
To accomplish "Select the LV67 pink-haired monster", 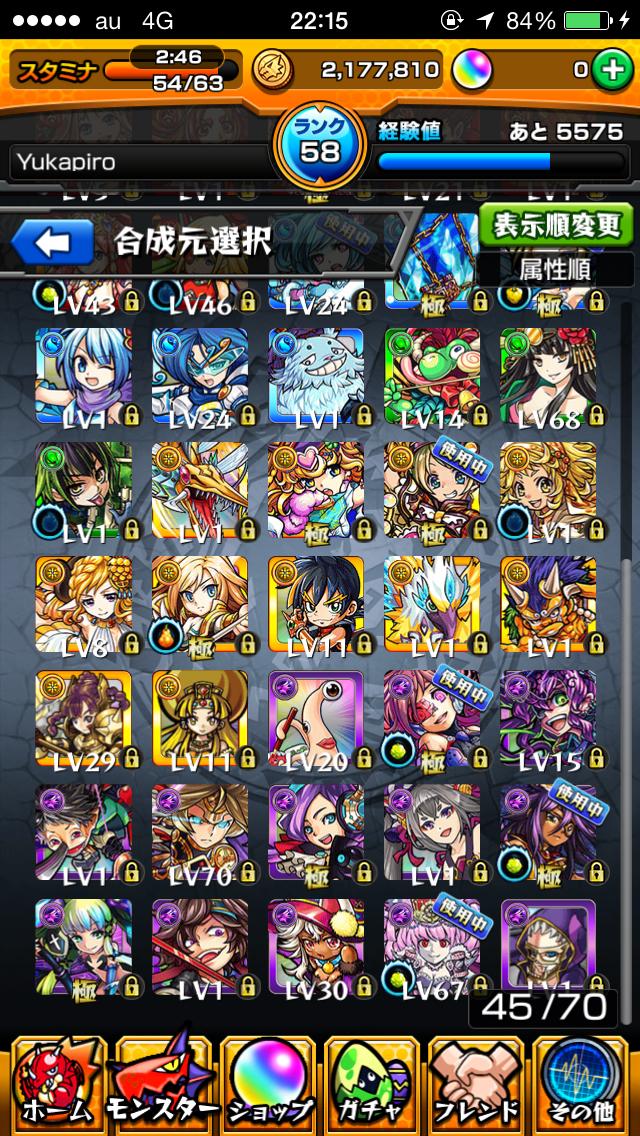I will (433, 947).
